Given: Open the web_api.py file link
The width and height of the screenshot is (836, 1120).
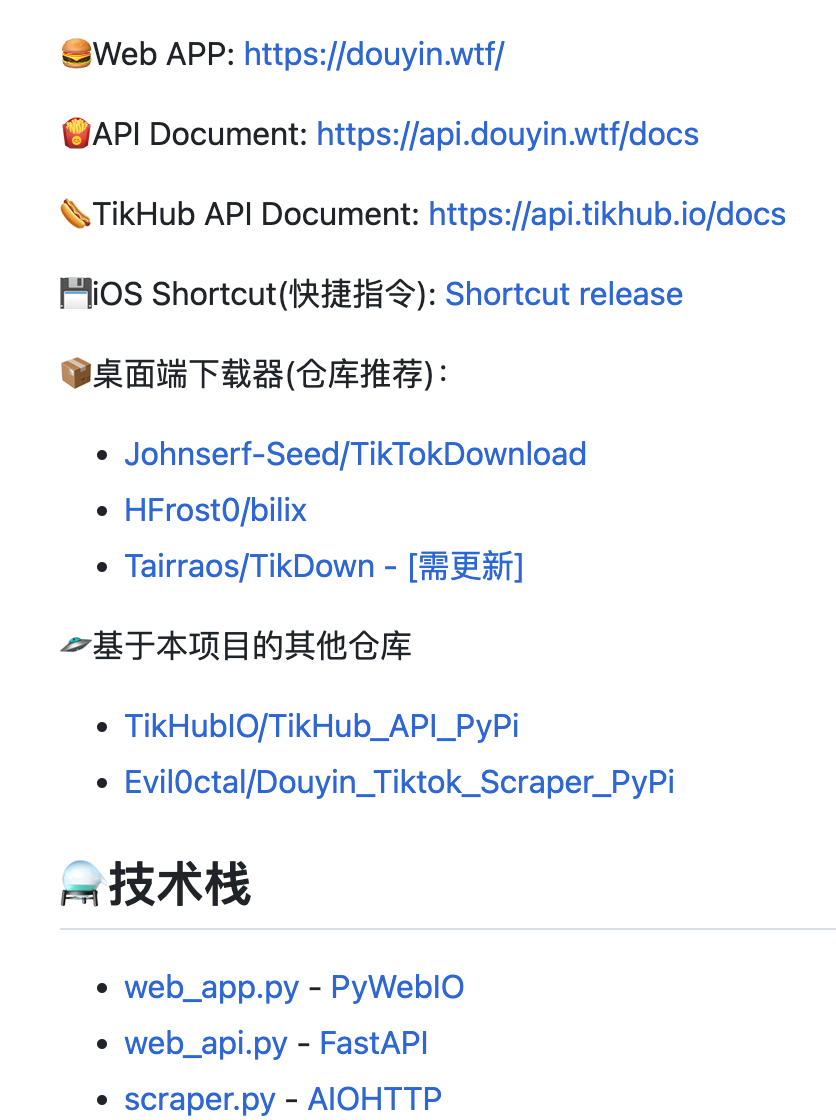Looking at the screenshot, I should pos(205,1044).
